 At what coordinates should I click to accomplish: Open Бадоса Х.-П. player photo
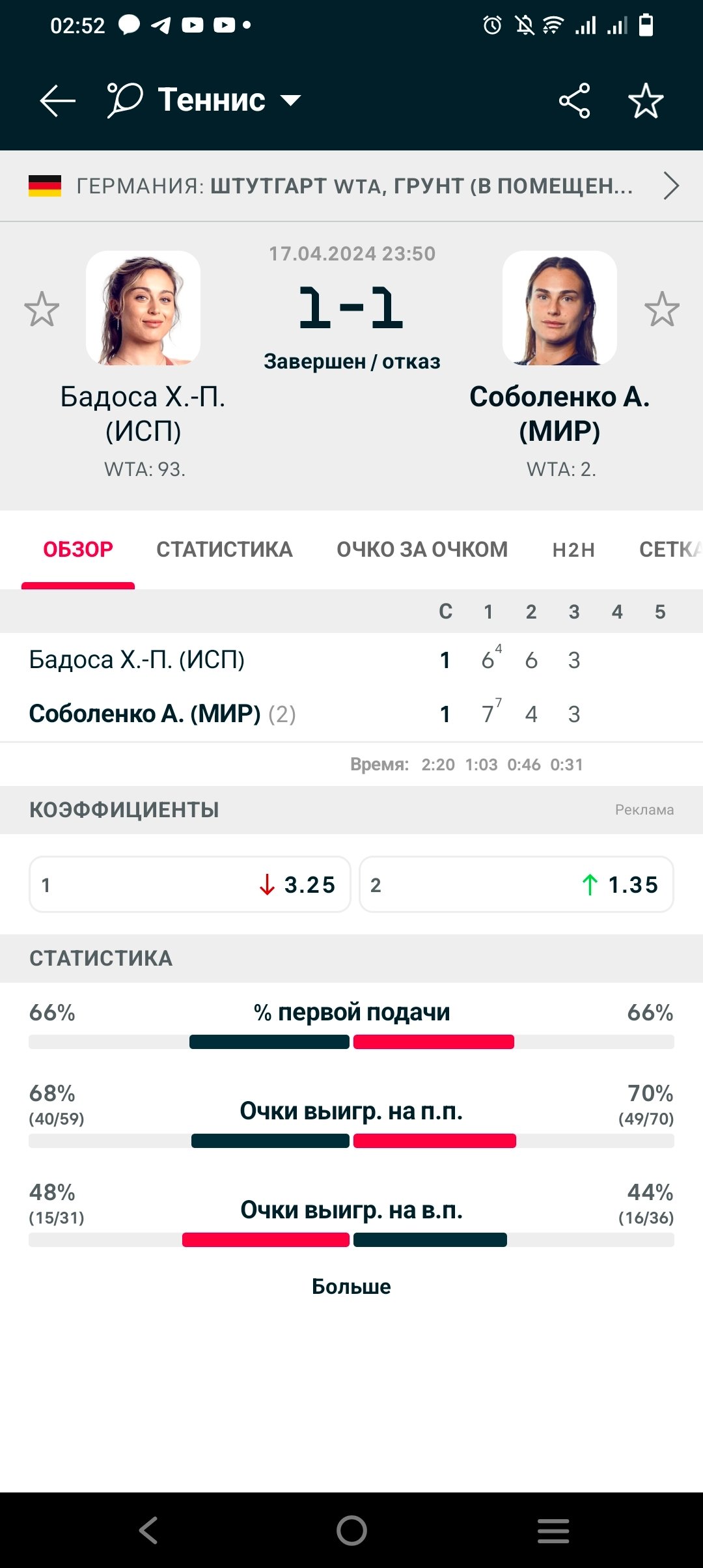[x=143, y=308]
